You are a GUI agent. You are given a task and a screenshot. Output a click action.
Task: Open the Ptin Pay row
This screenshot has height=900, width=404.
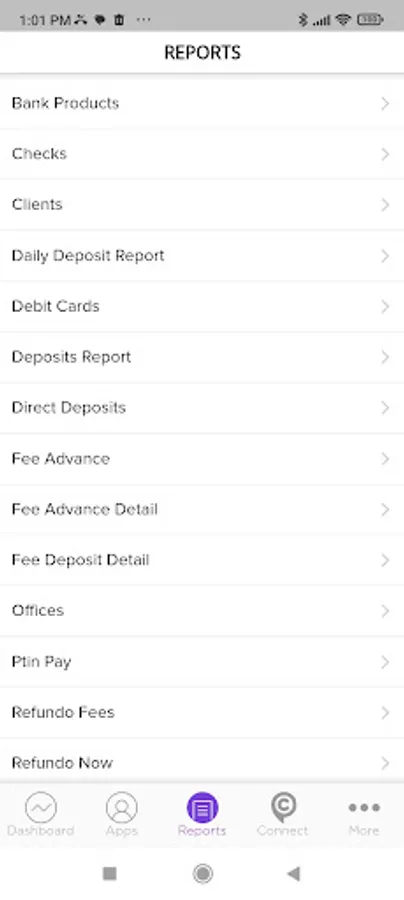coord(202,661)
